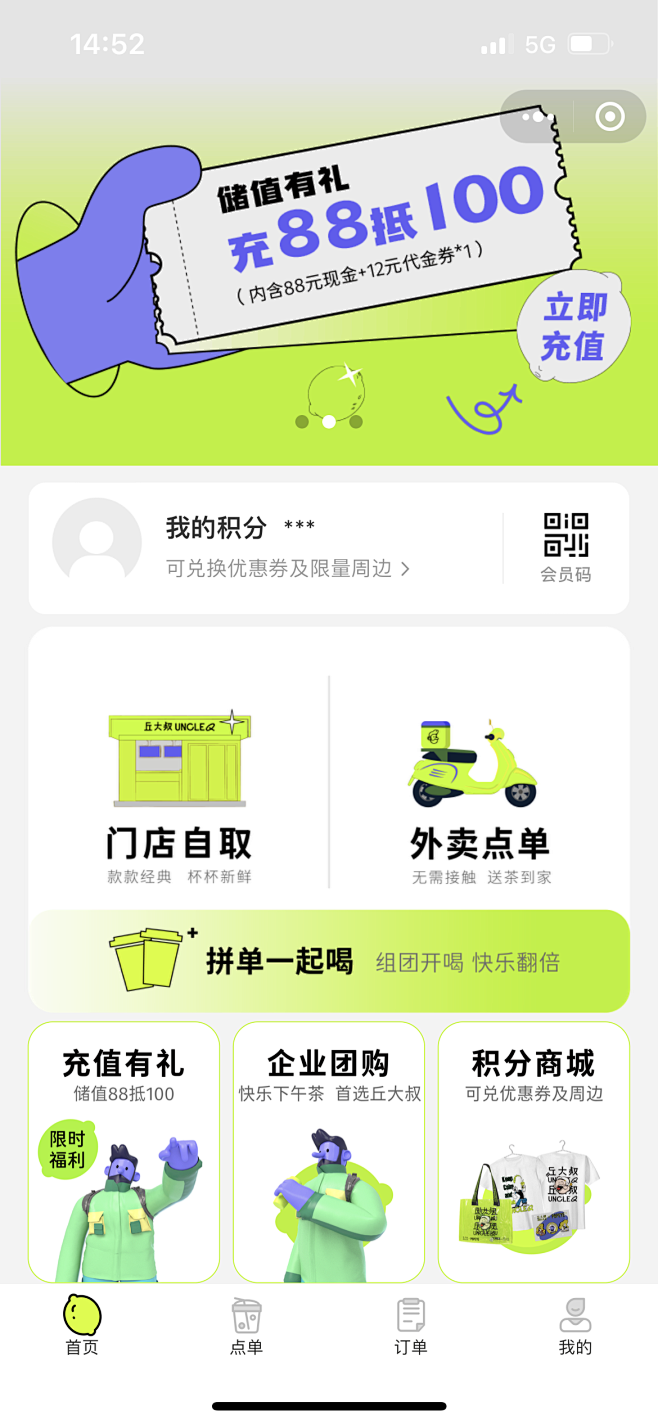
Task: Open 我的积分 points redemption link
Action: pyautogui.click(x=288, y=568)
